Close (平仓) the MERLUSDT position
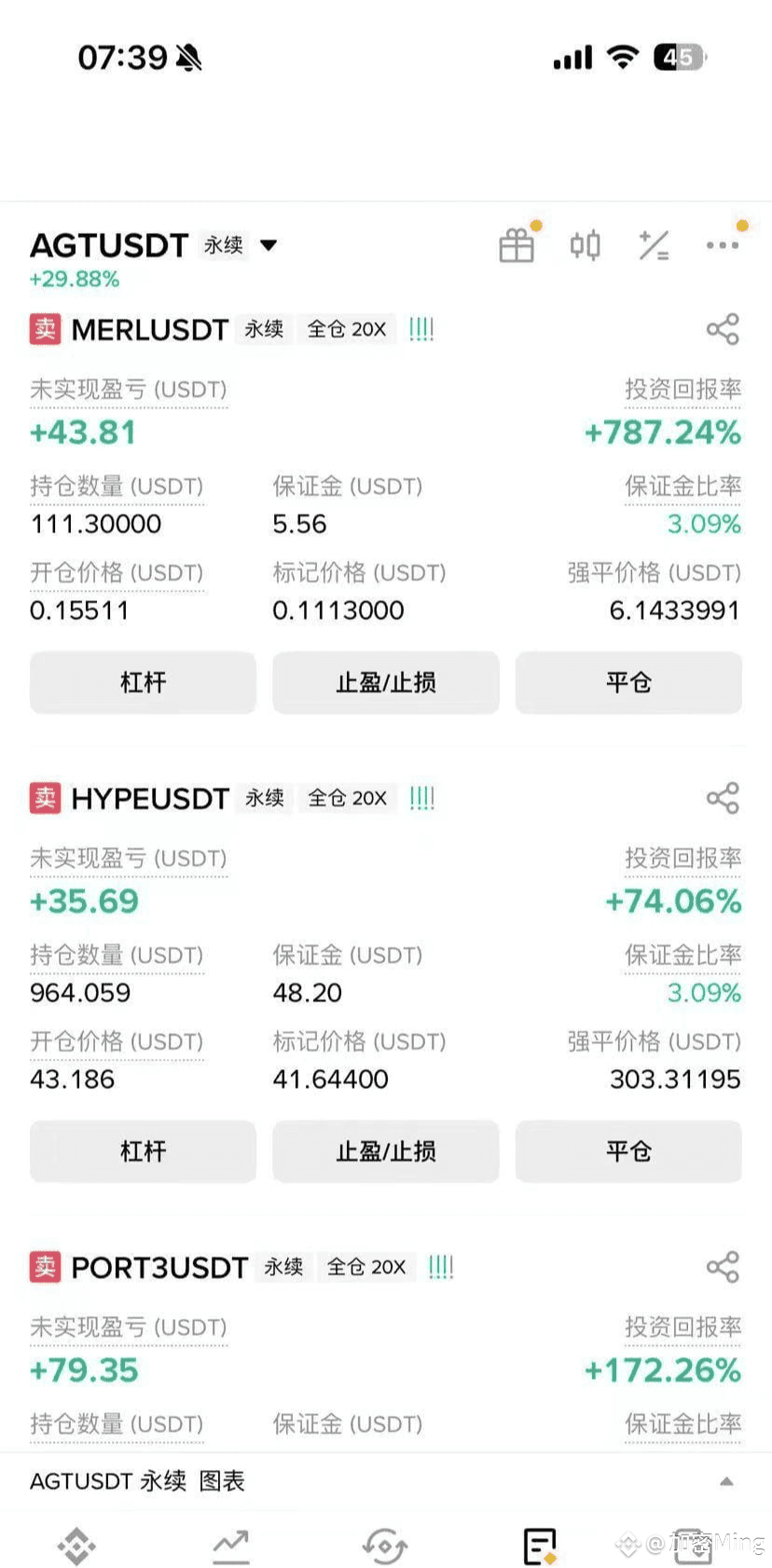Image resolution: width=772 pixels, height=1568 pixels. (628, 682)
